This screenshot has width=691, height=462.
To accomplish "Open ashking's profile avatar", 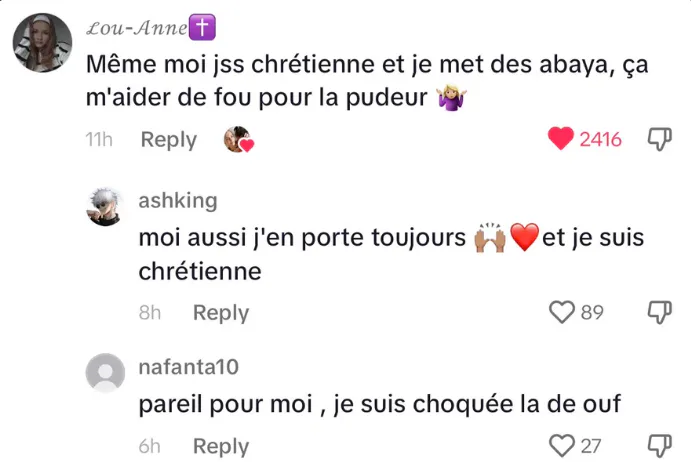I will tap(105, 206).
